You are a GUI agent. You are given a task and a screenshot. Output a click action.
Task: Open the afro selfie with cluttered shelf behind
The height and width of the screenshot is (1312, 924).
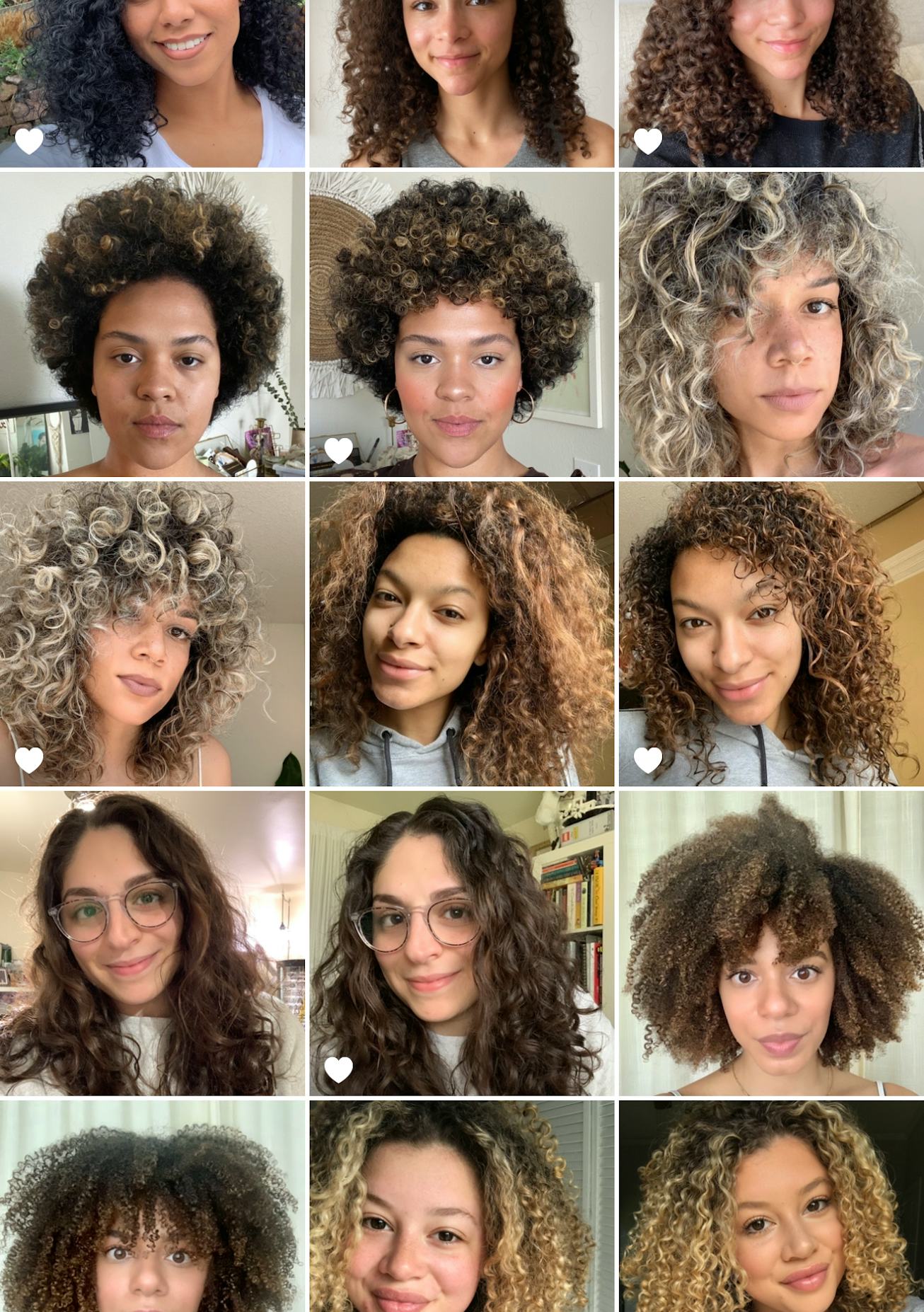(x=152, y=324)
